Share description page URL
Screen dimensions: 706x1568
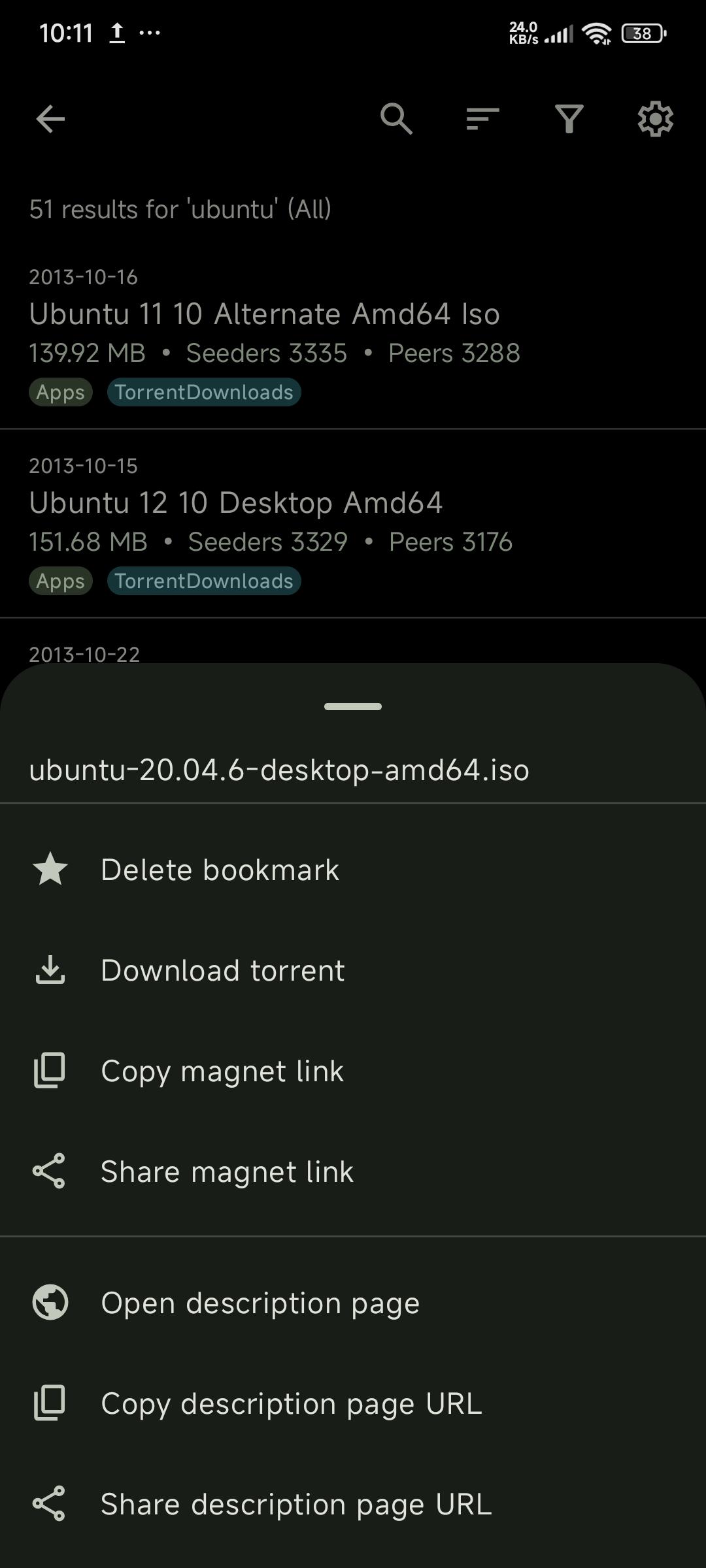(x=295, y=1505)
